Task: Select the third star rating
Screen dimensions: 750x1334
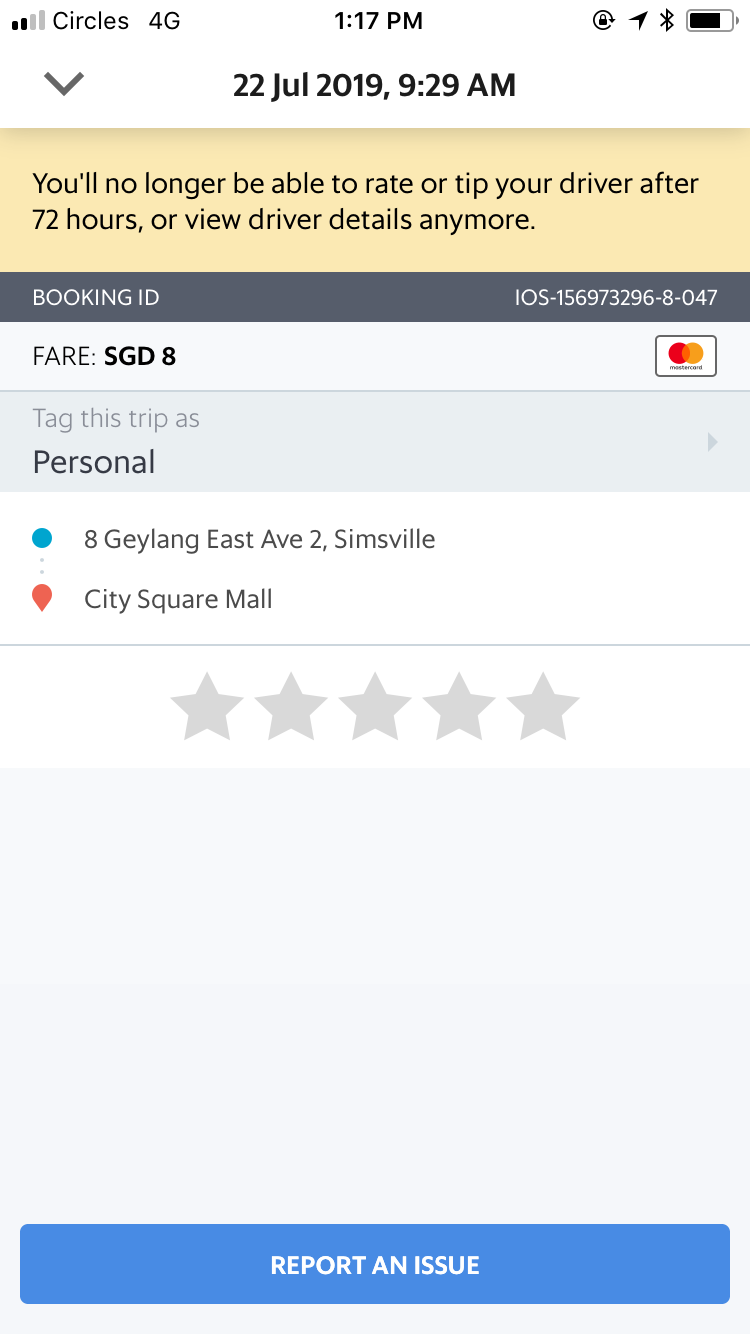Action: coord(375,707)
